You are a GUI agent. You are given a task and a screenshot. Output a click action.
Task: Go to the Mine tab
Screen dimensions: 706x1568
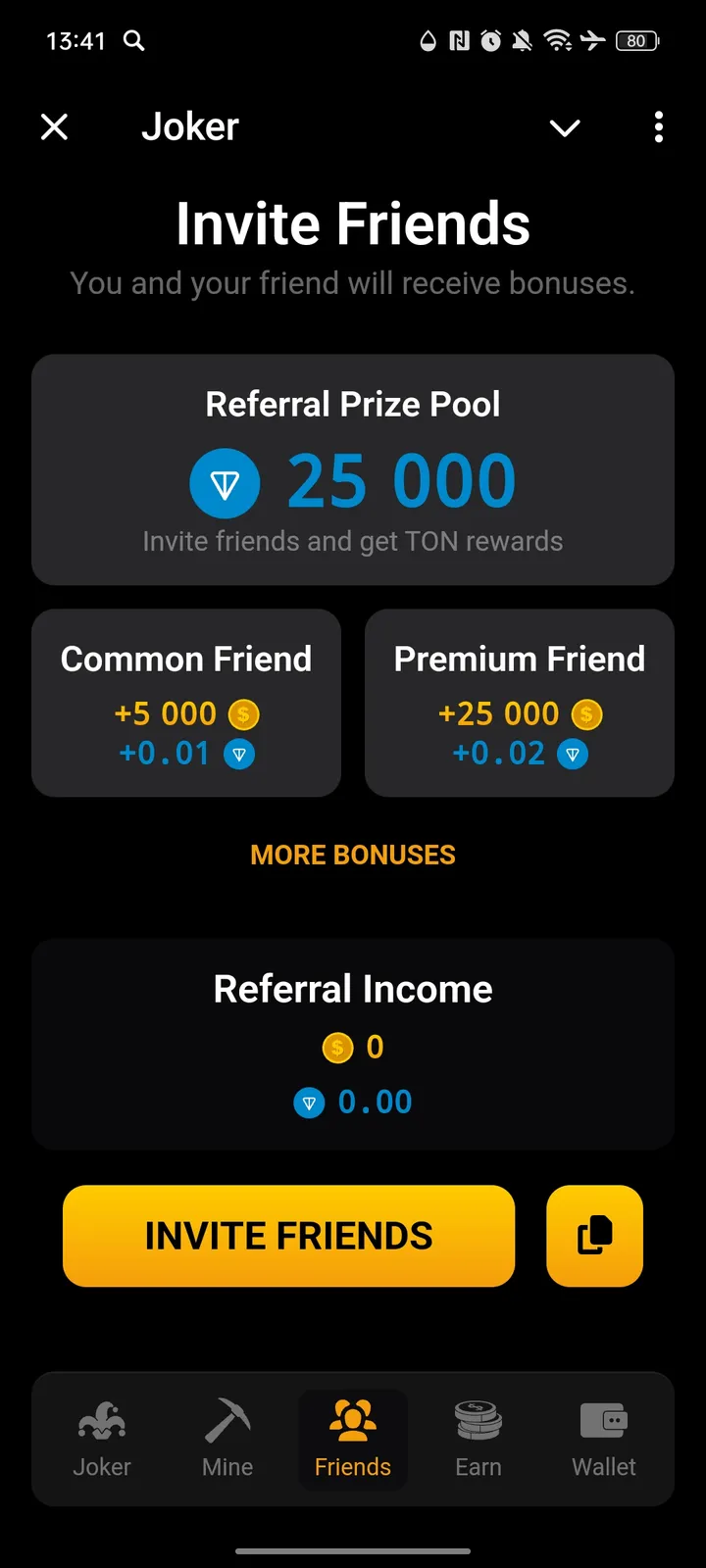click(227, 1438)
